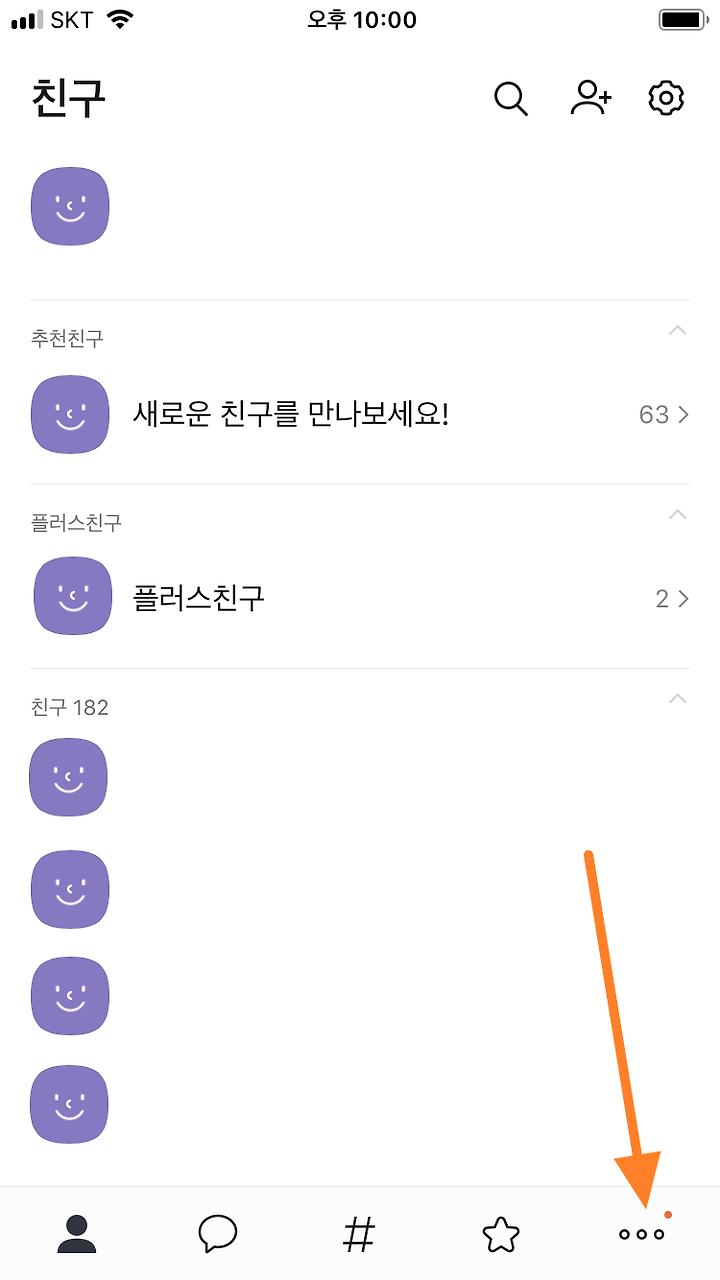Open the 플러스친구 list entry

200,596
